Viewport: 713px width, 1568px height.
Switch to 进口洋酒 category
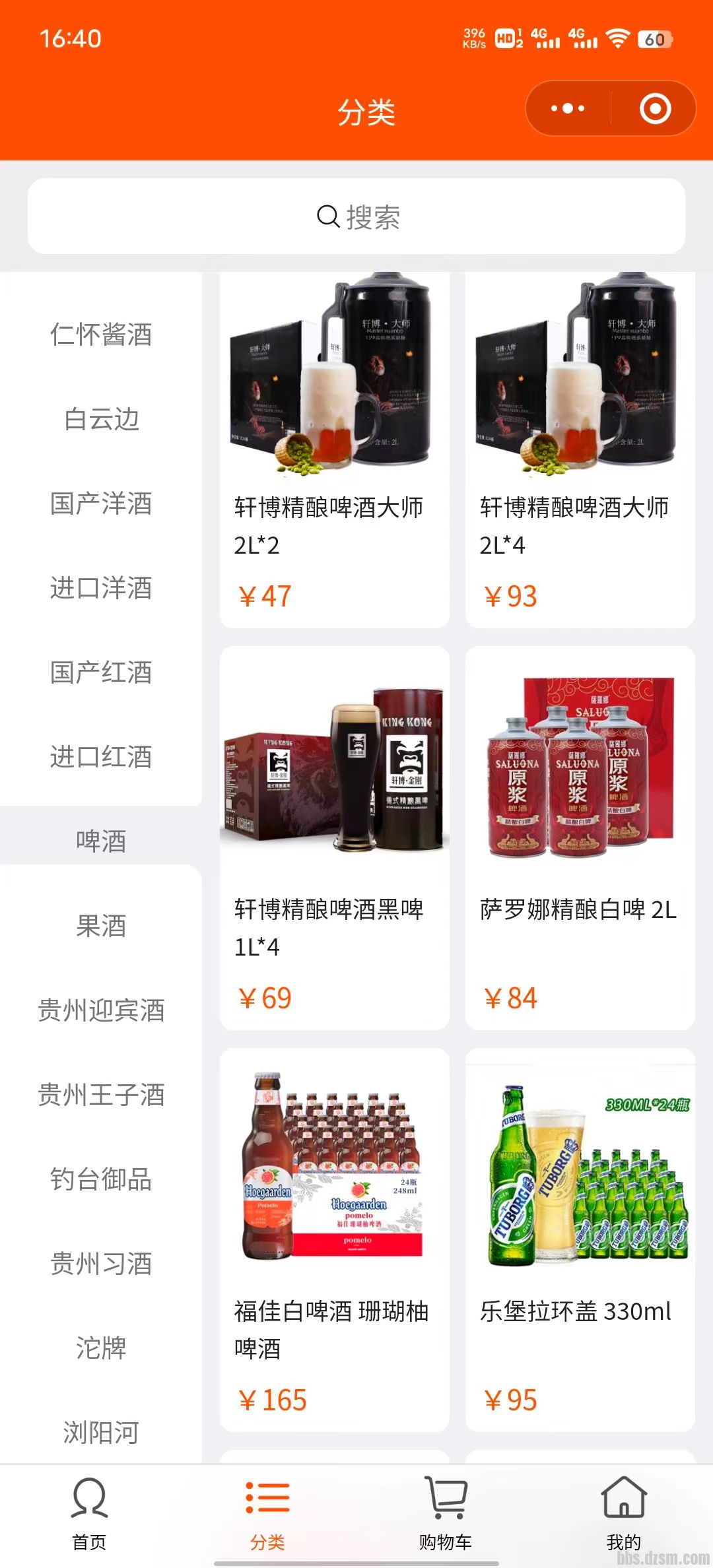101,588
